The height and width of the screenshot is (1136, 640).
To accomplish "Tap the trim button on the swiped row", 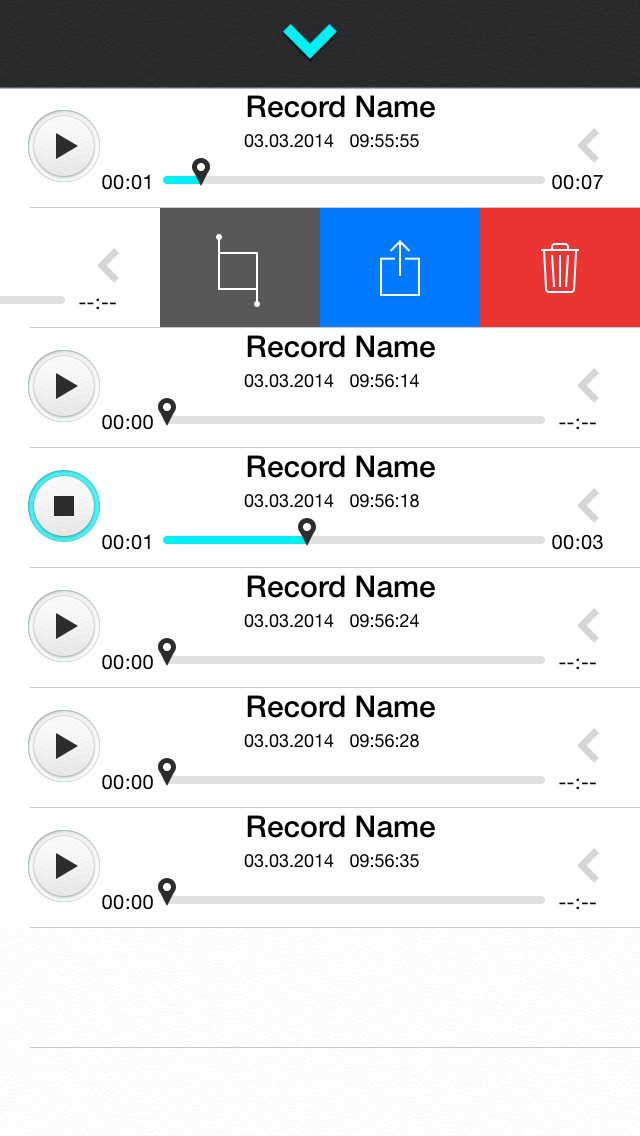I will click(x=240, y=267).
